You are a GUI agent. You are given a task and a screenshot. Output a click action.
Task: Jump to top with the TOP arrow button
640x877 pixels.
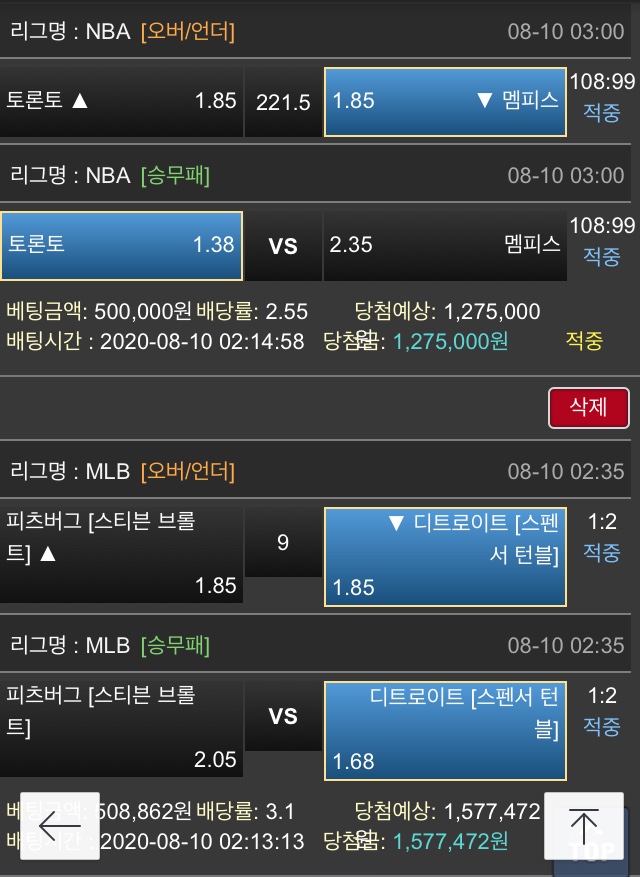[x=584, y=826]
